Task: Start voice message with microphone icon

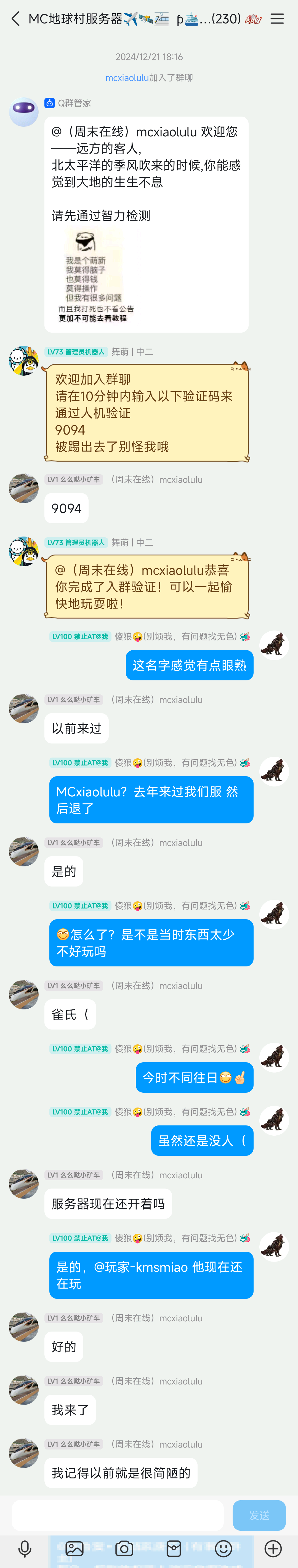Action: [25, 1548]
